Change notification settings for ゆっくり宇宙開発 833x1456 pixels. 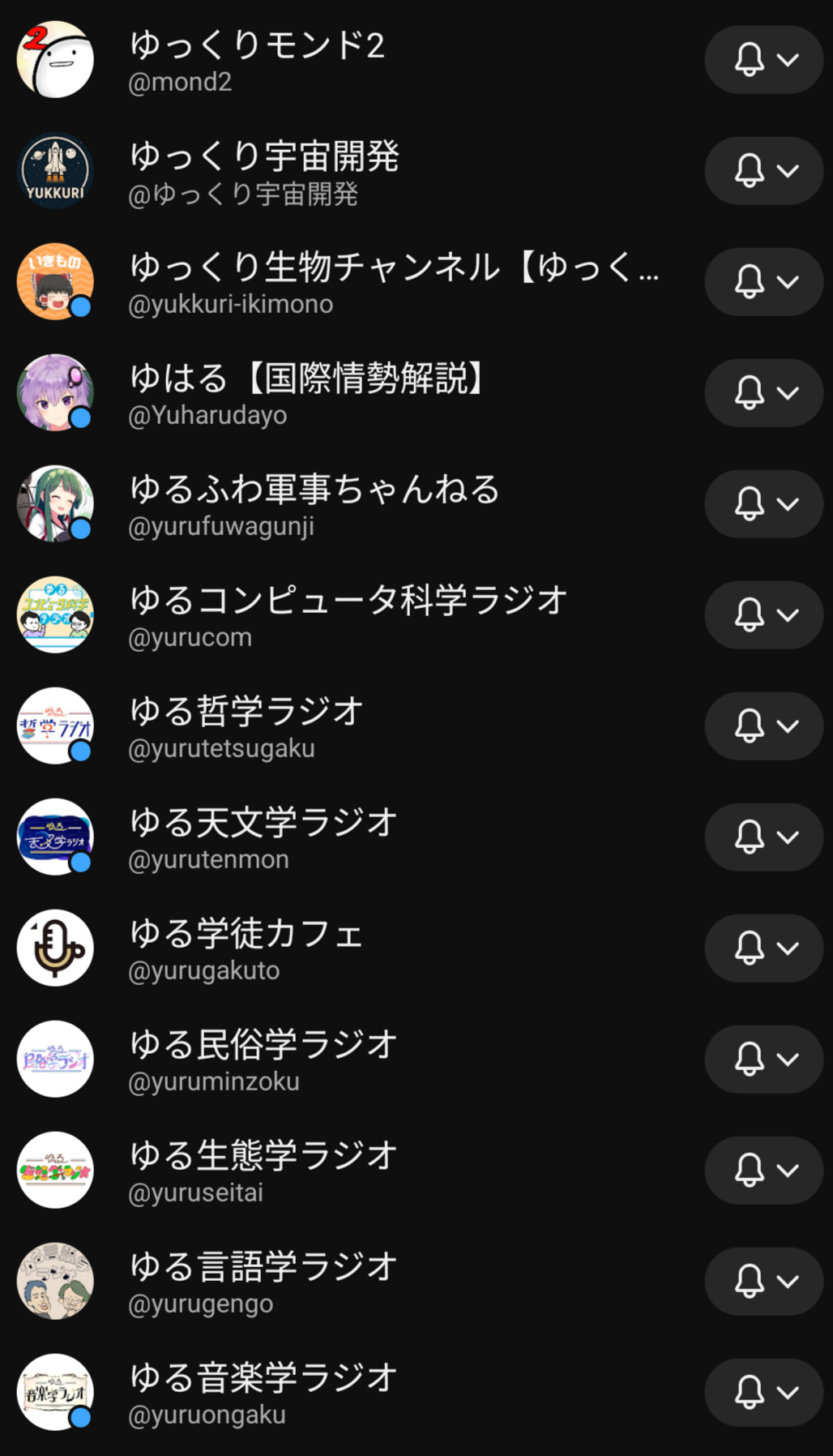[763, 171]
